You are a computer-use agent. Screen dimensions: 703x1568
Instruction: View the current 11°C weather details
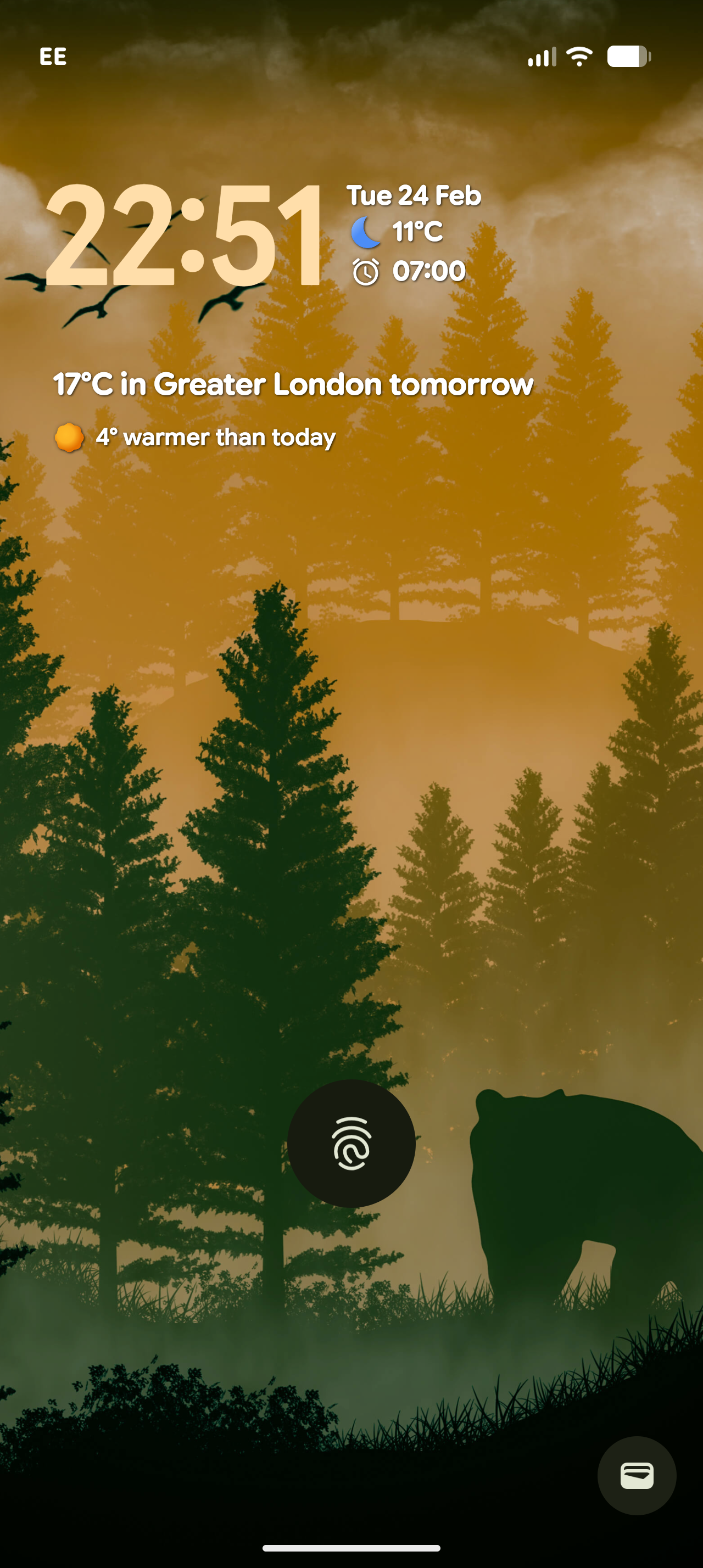[x=399, y=232]
